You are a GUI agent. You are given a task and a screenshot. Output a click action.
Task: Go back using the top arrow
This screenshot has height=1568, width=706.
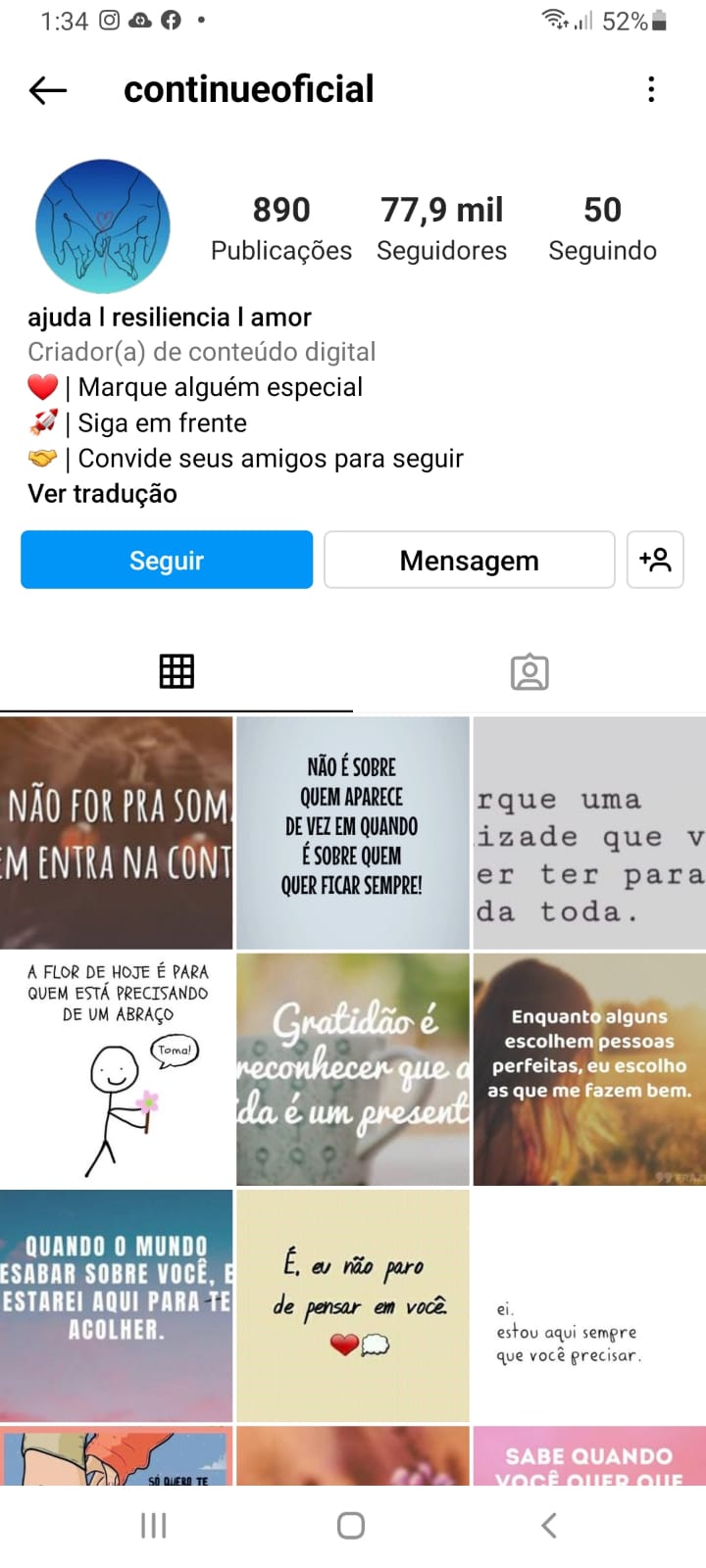48,90
